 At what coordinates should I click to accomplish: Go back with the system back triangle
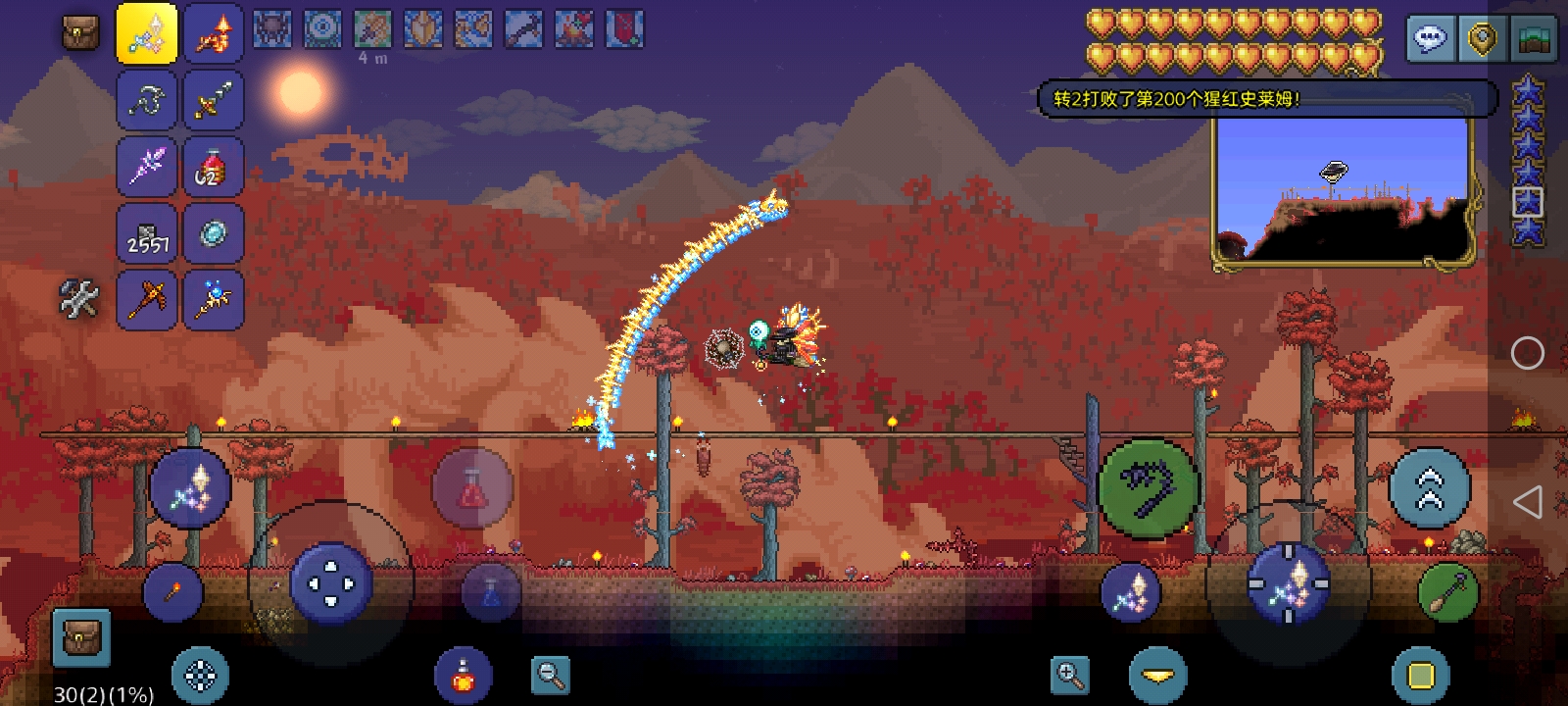coord(1527,502)
